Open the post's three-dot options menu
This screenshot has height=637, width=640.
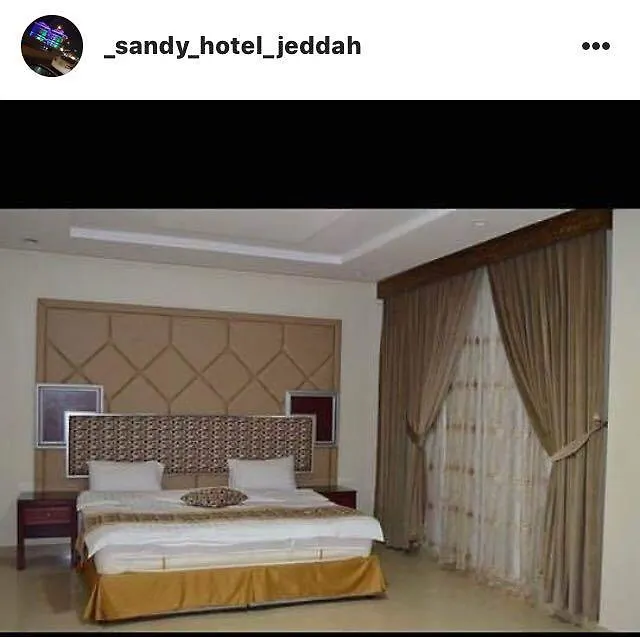tap(596, 46)
